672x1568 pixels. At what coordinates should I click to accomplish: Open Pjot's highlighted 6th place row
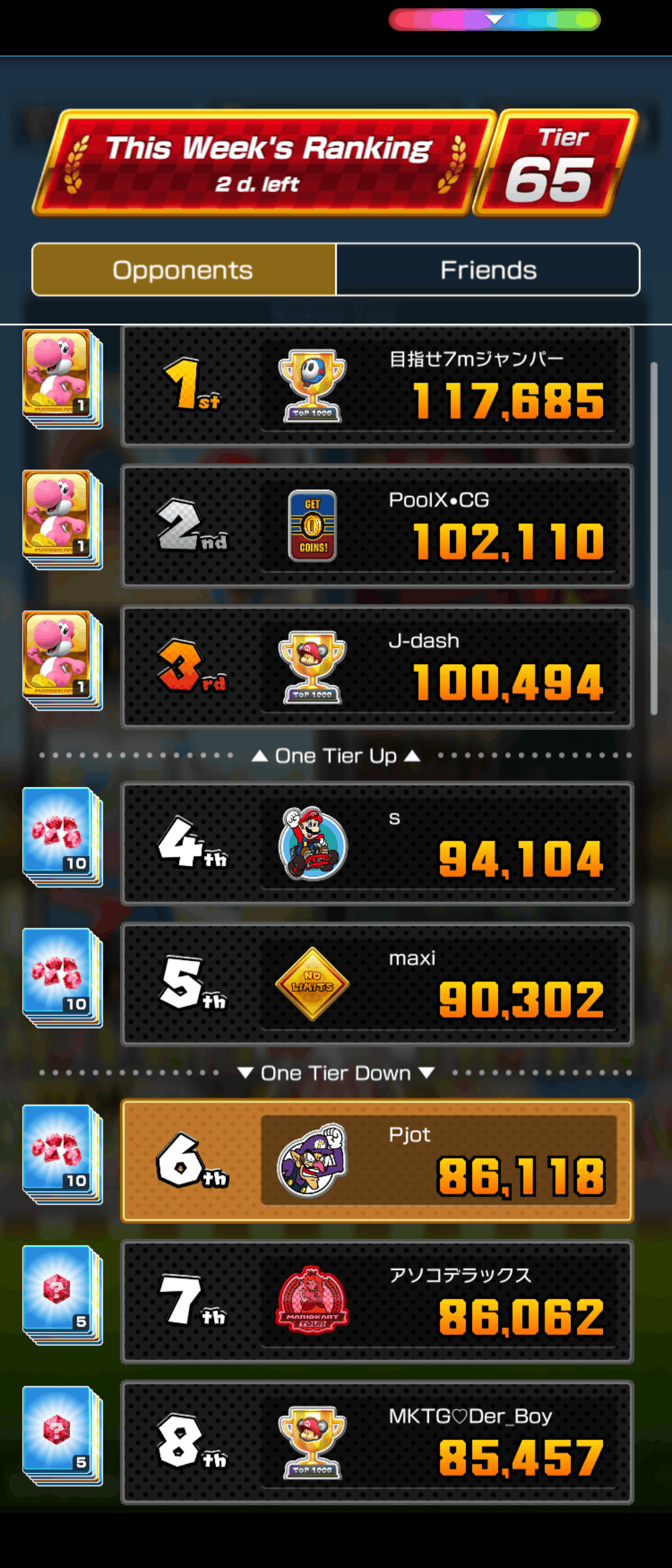point(377,1161)
